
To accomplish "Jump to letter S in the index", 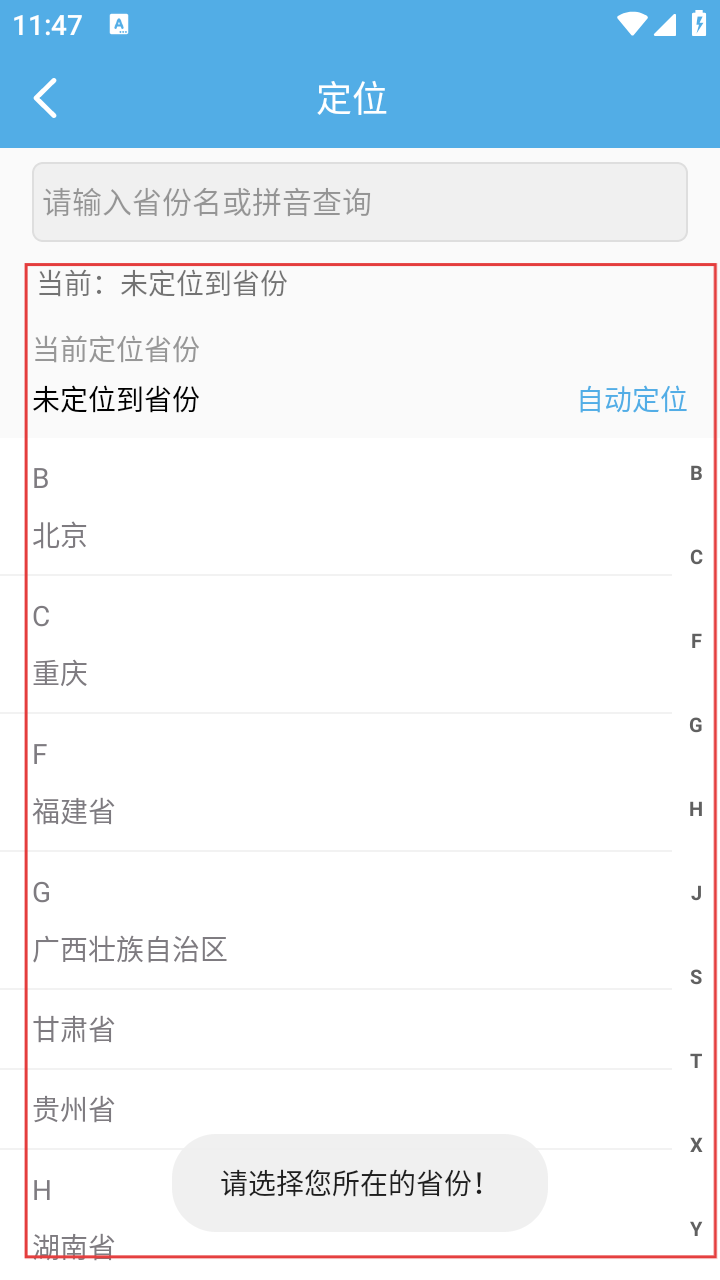I will (x=696, y=977).
